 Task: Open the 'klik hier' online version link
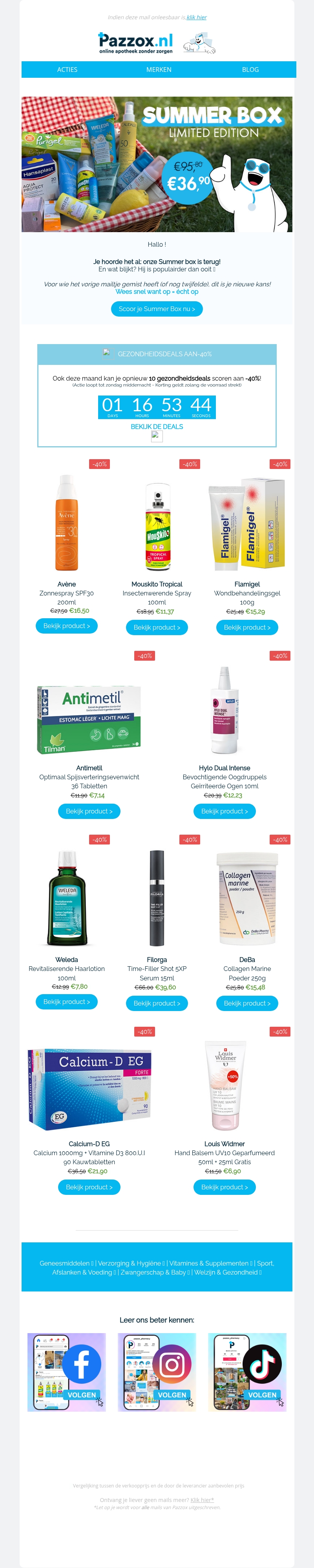197,18
